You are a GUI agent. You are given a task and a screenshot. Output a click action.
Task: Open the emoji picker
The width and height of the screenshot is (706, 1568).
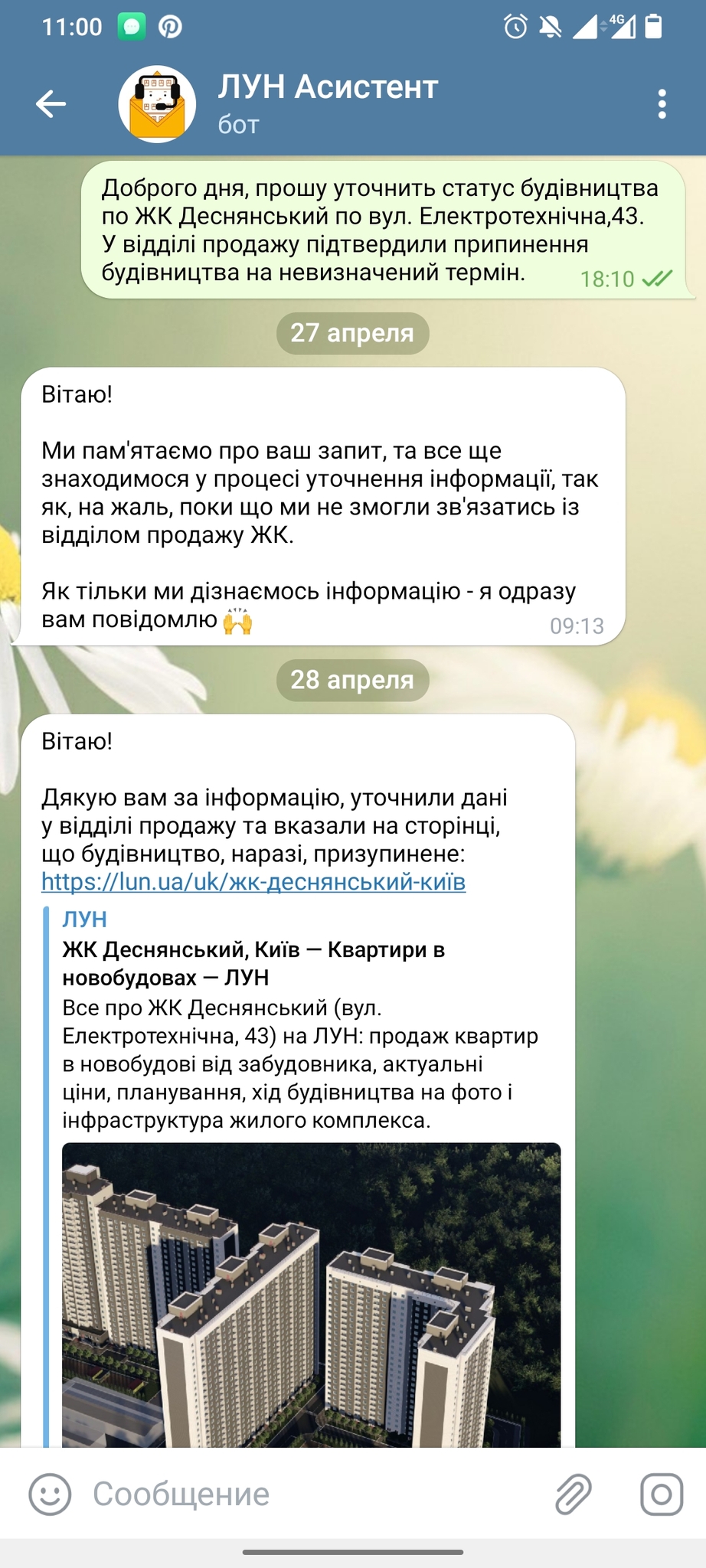tap(50, 1494)
